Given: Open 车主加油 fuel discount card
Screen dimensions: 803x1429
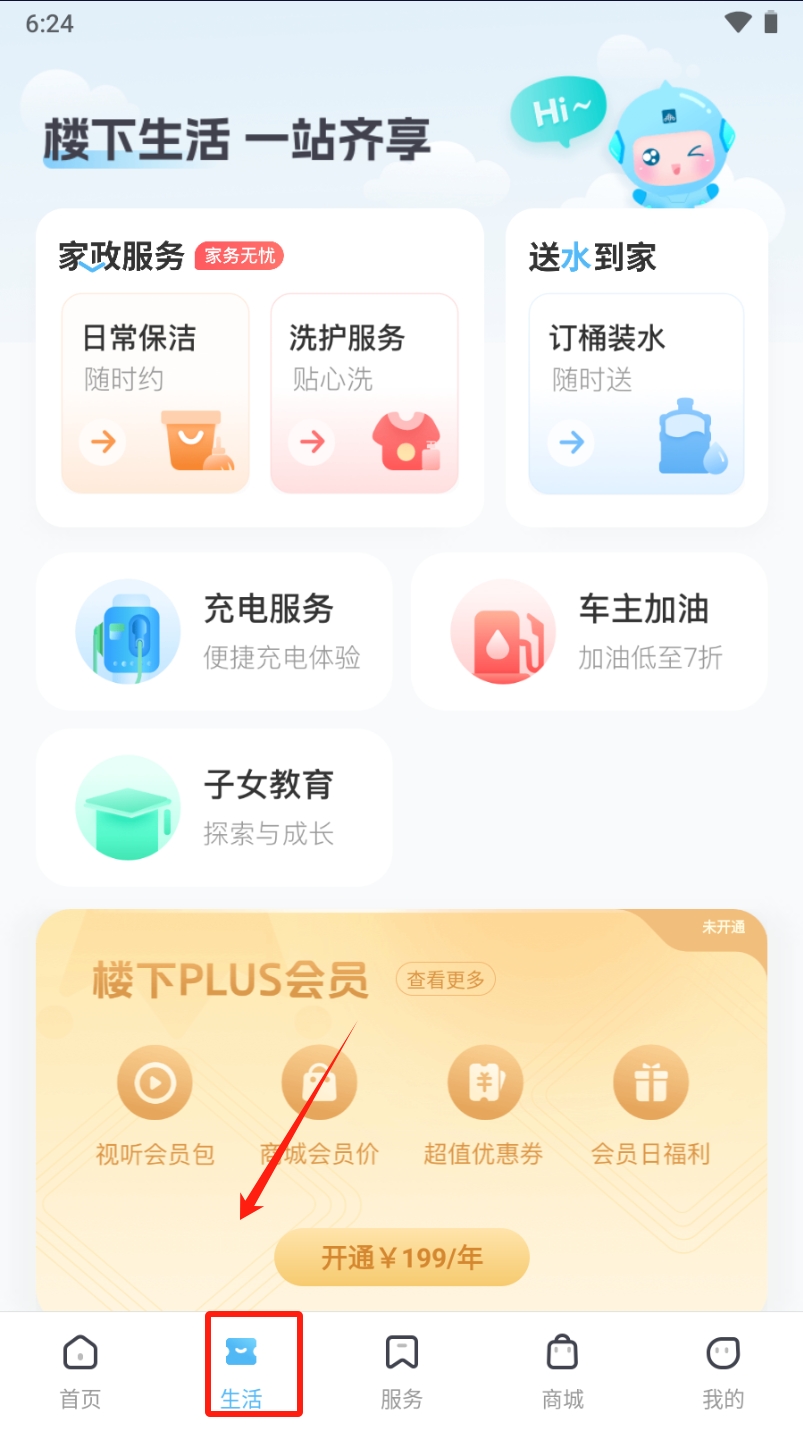Looking at the screenshot, I should (589, 631).
